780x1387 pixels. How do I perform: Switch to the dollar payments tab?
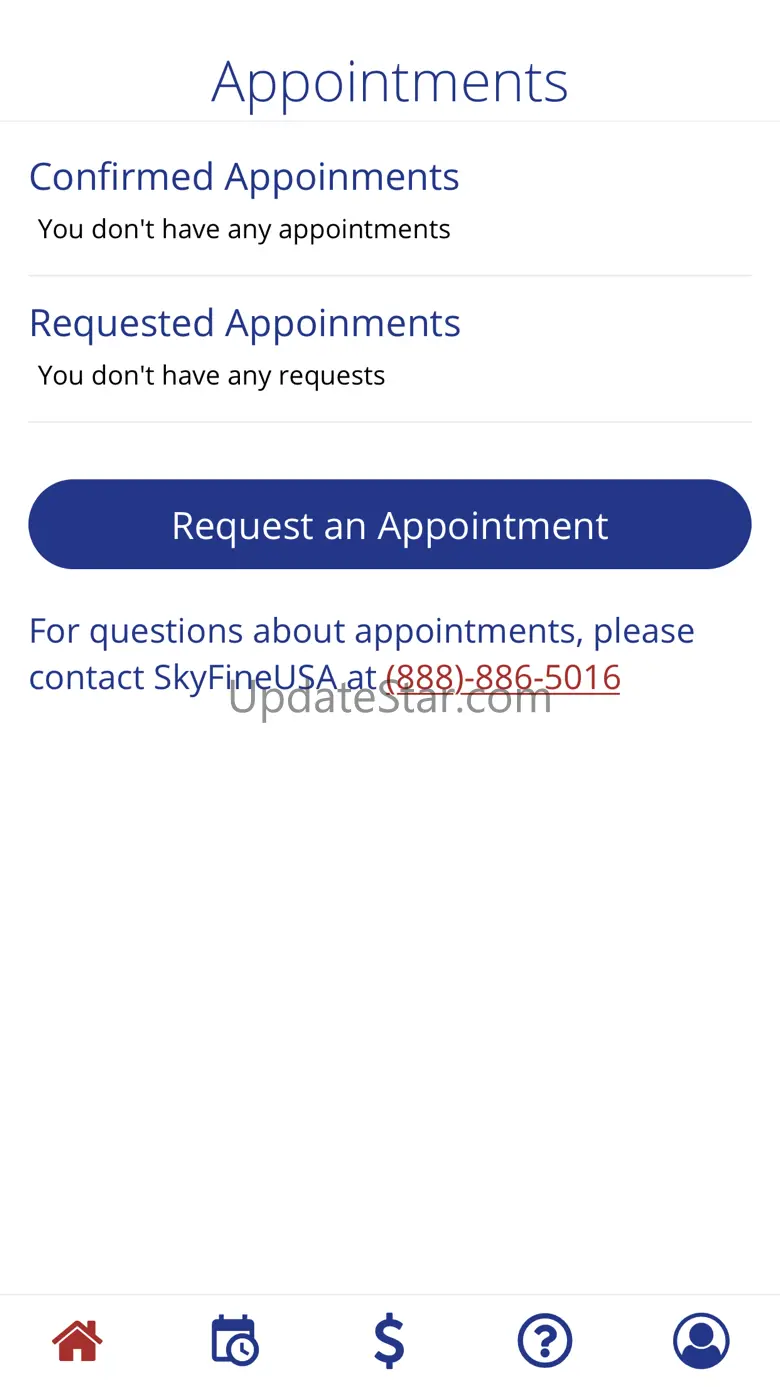[389, 1340]
